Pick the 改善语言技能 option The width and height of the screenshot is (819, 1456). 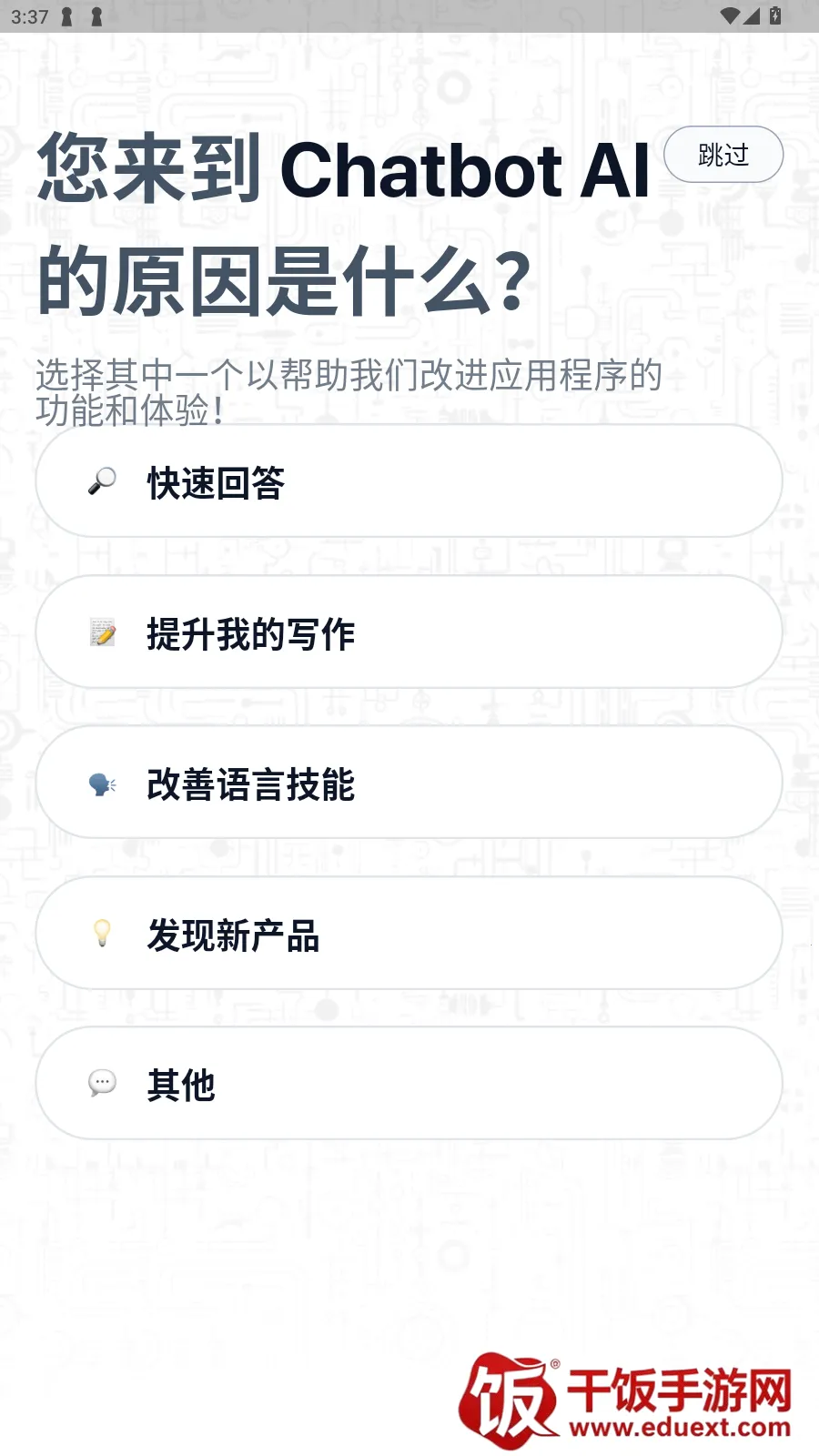pos(409,783)
